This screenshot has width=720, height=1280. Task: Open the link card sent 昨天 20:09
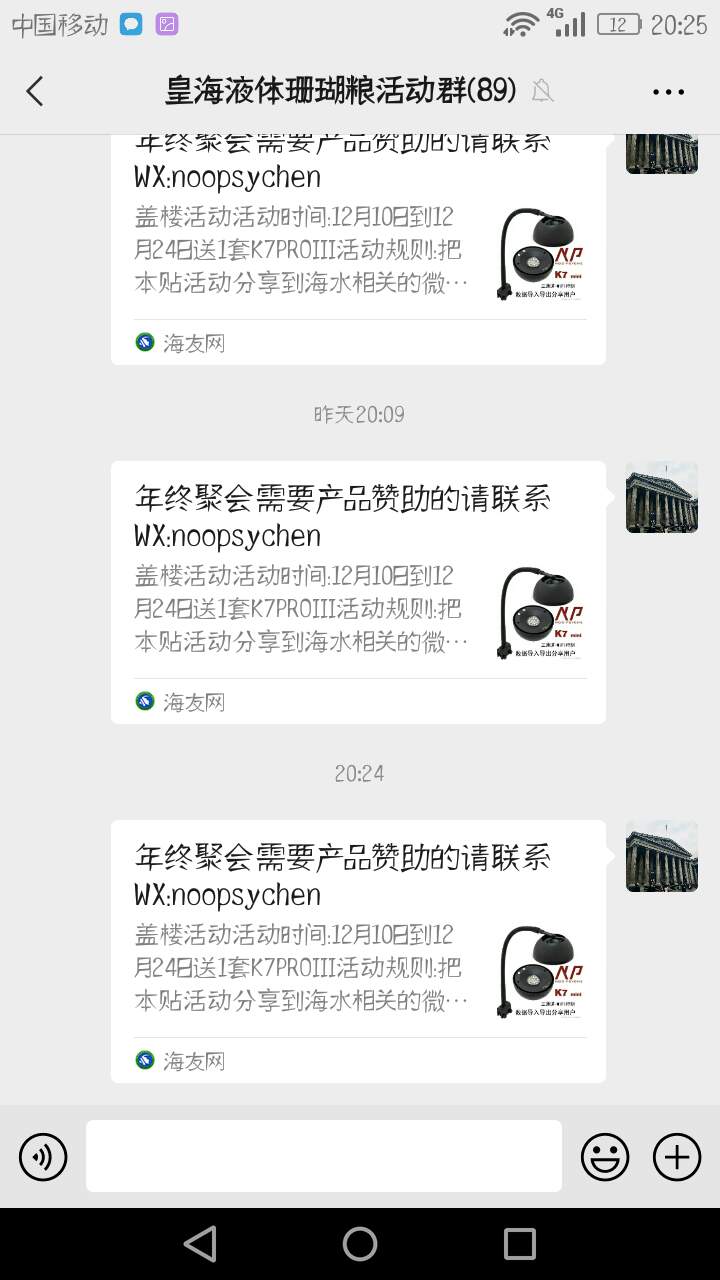[358, 592]
